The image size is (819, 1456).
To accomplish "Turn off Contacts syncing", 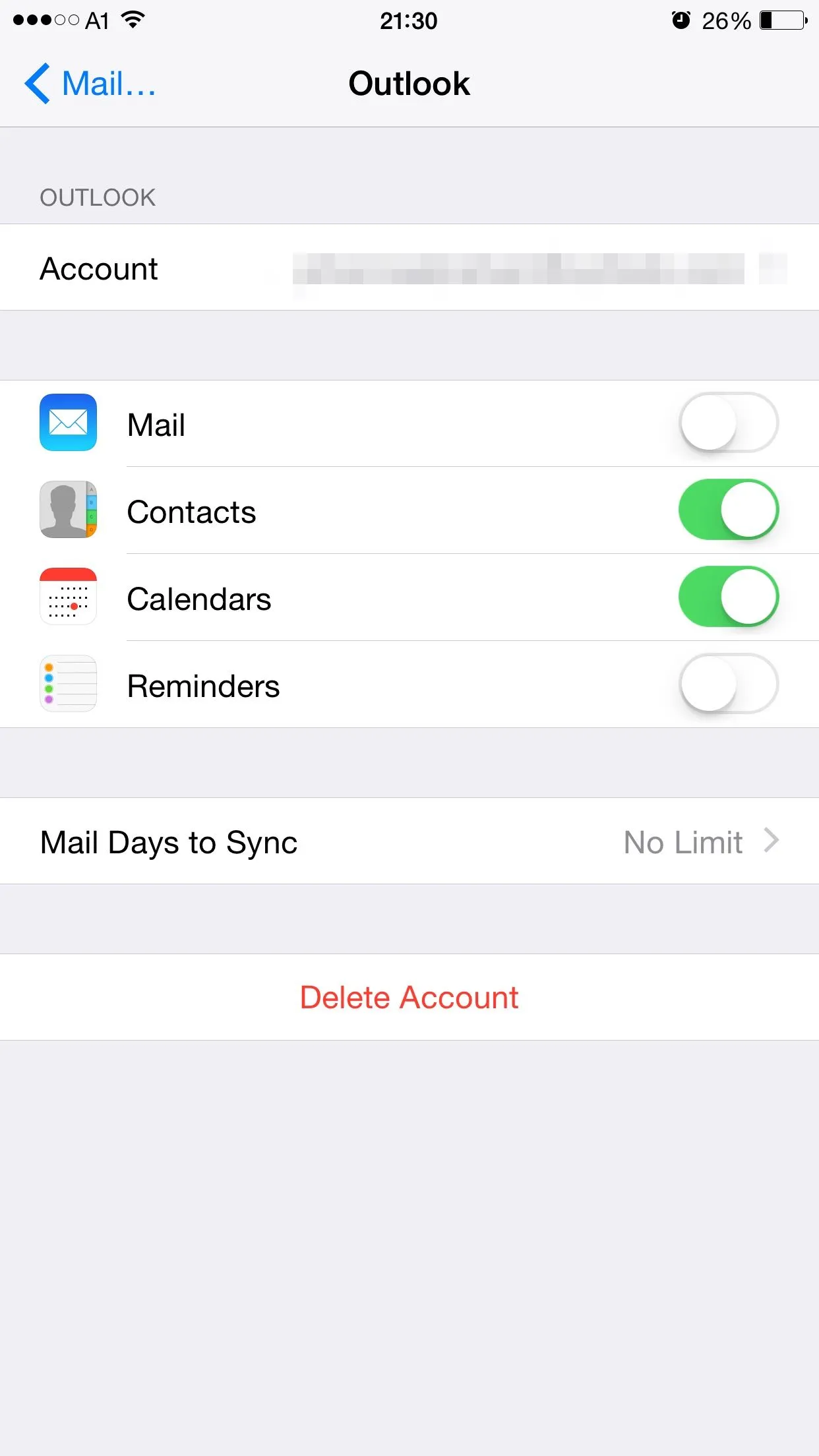I will pos(728,510).
